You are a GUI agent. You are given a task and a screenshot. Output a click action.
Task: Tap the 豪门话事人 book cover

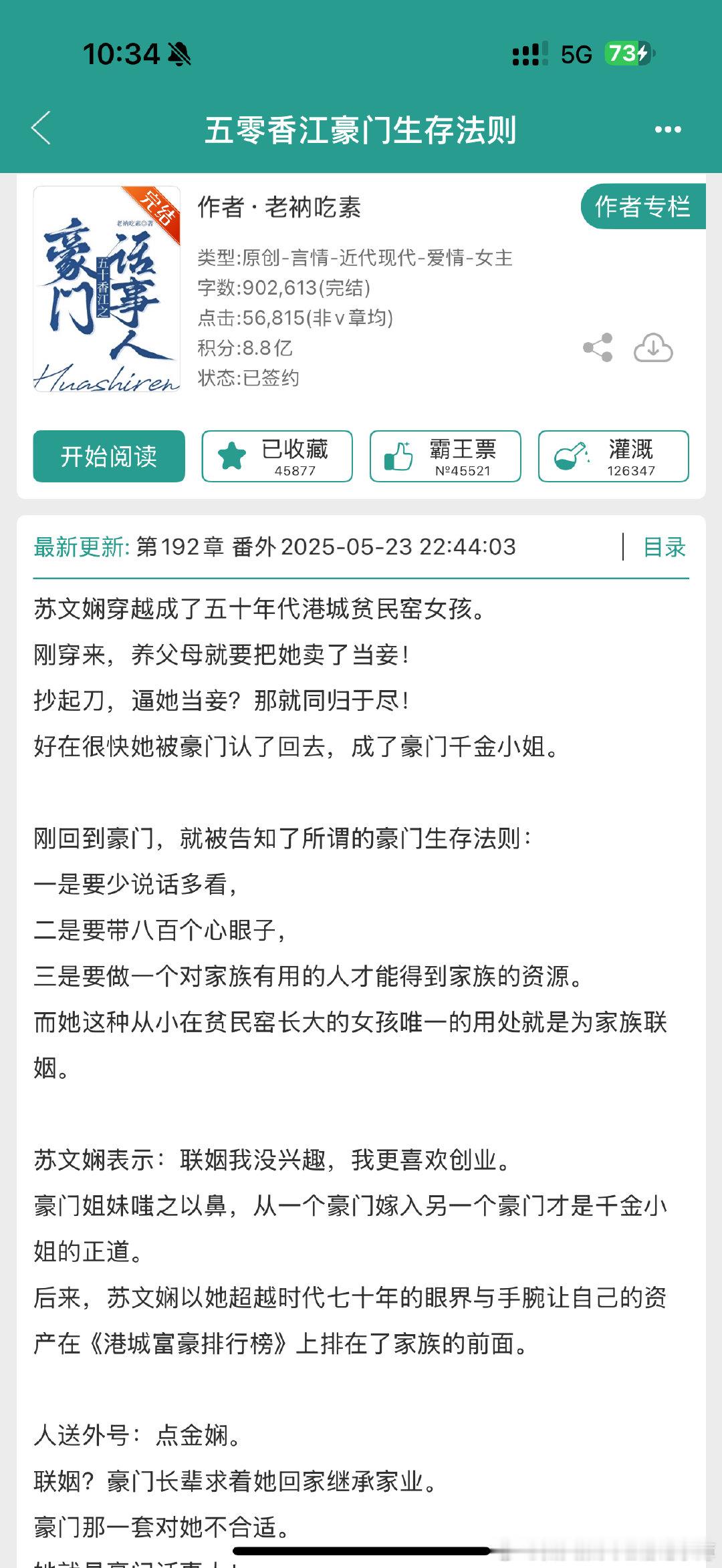pyautogui.click(x=107, y=287)
